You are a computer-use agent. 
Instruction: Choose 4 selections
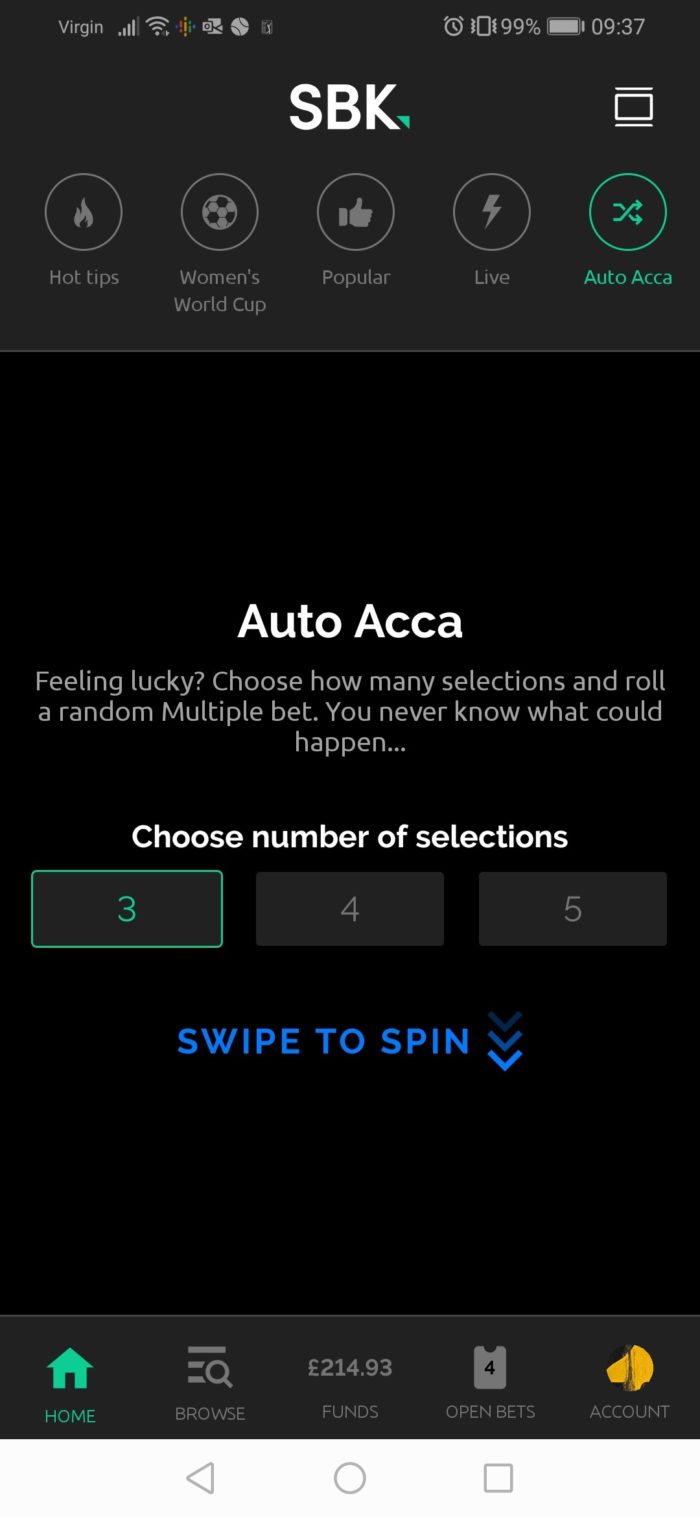tap(350, 909)
